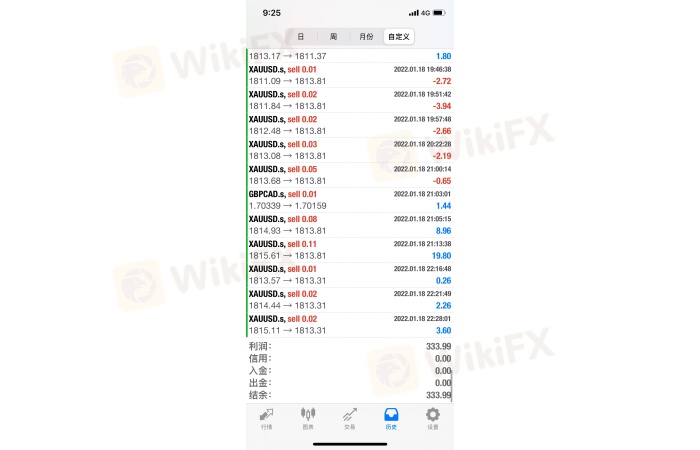The width and height of the screenshot is (700, 450).
Task: Open the 设置 settings tab
Action: [x=432, y=417]
